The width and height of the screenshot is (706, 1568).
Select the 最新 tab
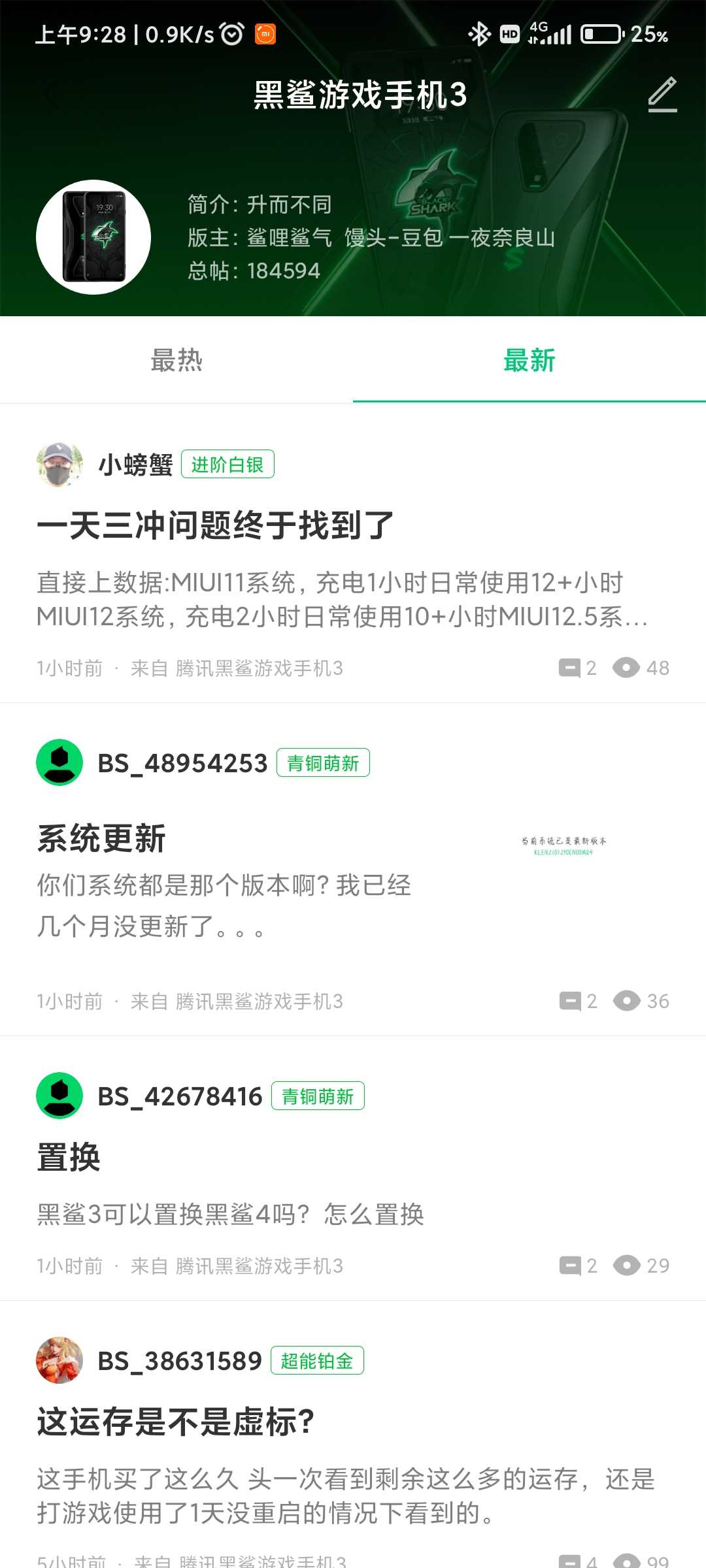529,361
